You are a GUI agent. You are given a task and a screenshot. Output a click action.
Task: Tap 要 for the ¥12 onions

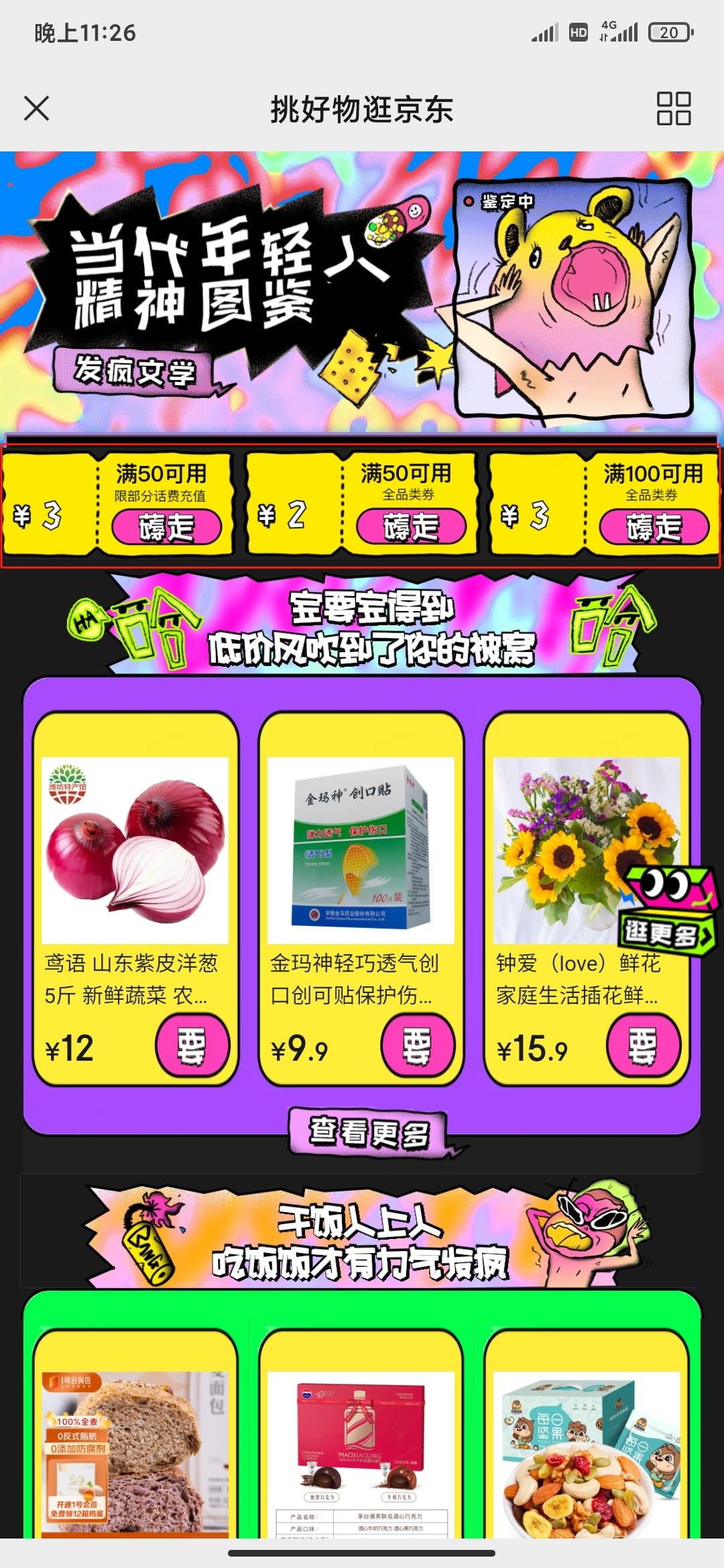click(192, 1047)
